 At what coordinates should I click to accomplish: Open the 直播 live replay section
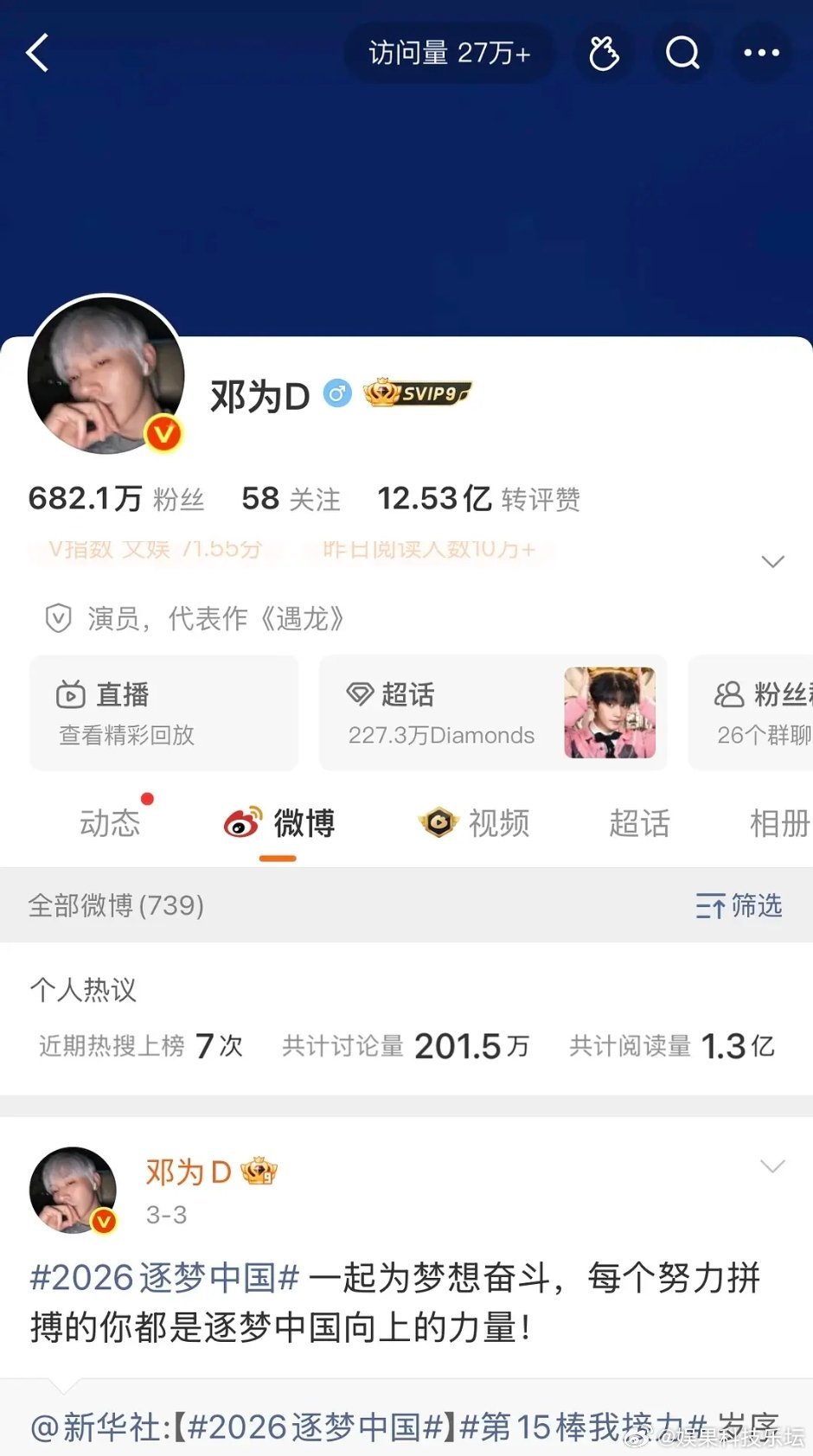(163, 713)
